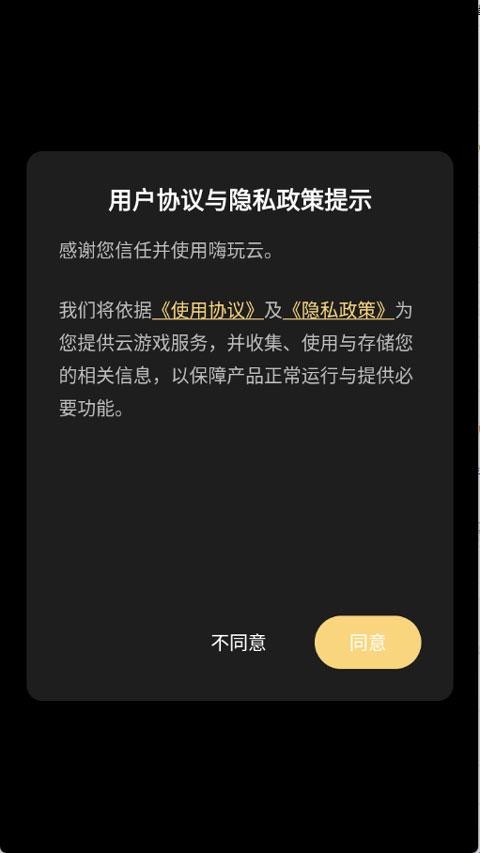Open the 《使用协议》 link
The height and width of the screenshot is (853, 480).
click(x=208, y=311)
